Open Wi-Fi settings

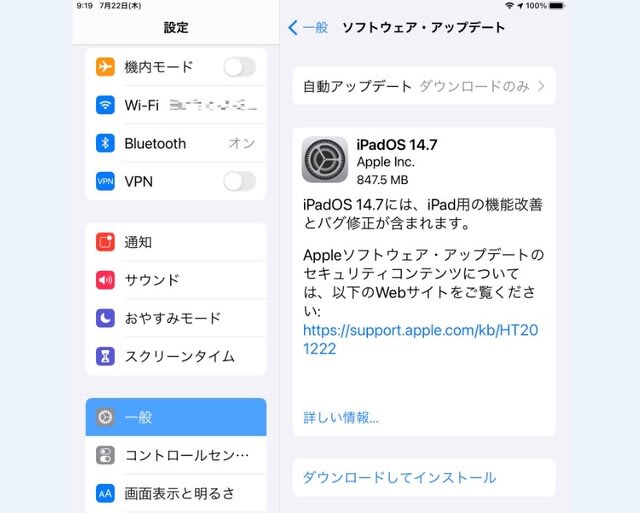coord(176,105)
